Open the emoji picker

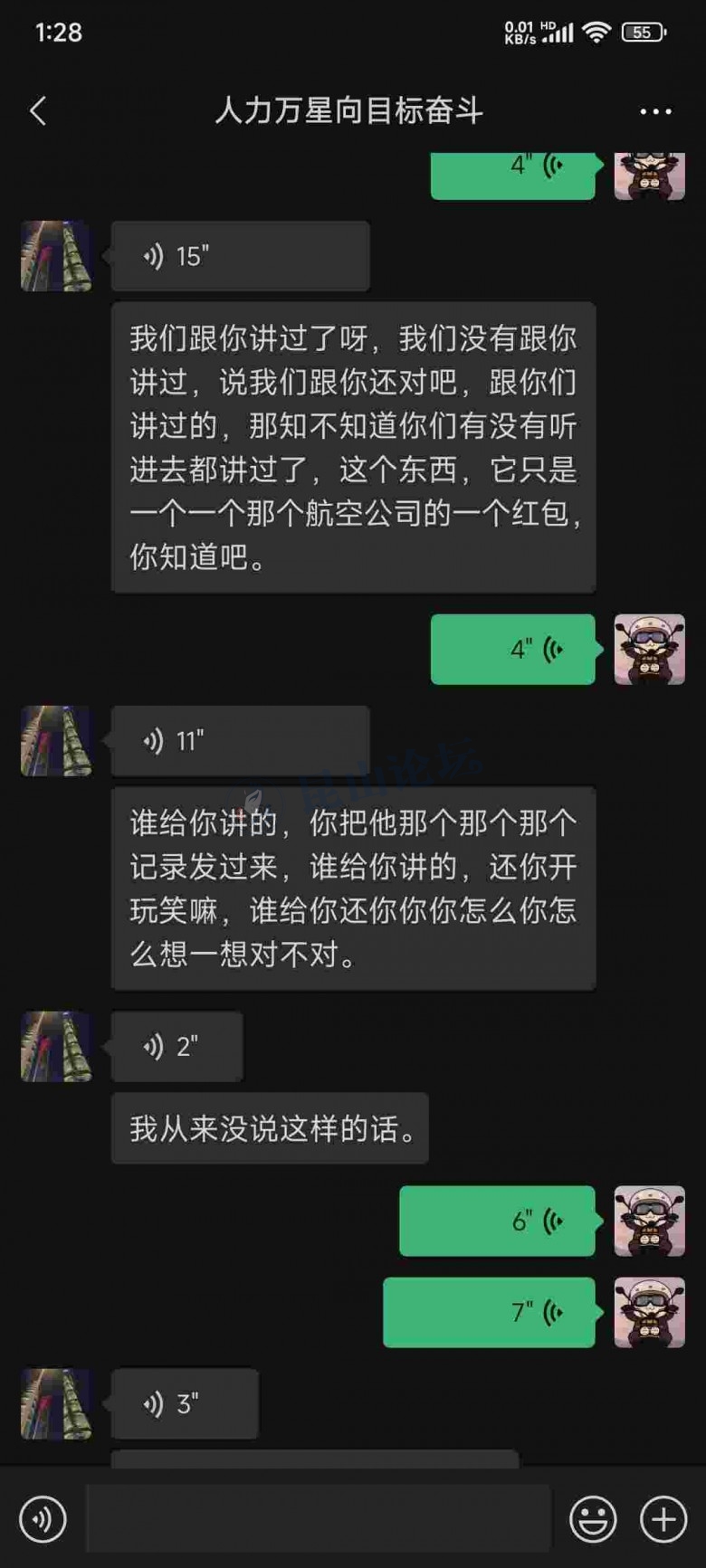[593, 1519]
